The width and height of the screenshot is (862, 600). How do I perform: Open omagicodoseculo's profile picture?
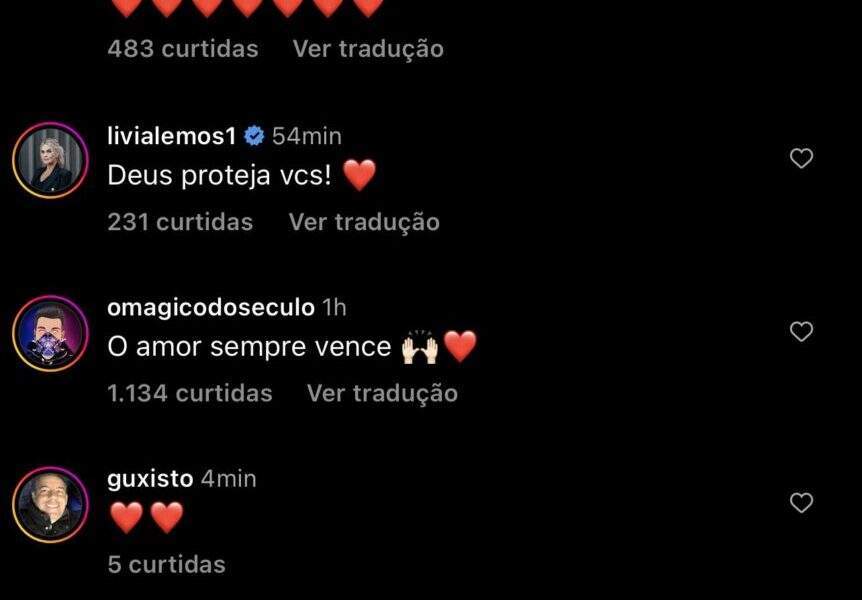click(50, 333)
